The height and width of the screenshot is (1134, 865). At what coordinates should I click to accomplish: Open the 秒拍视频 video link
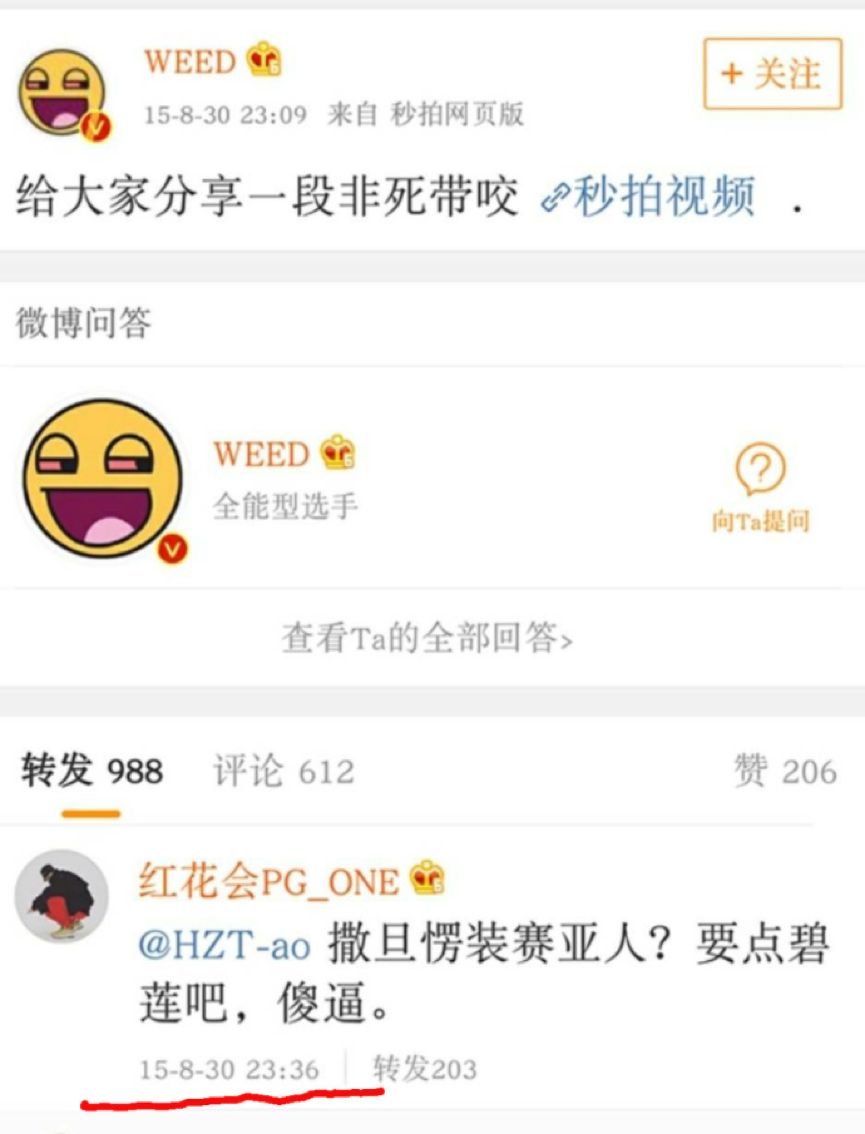coord(648,197)
